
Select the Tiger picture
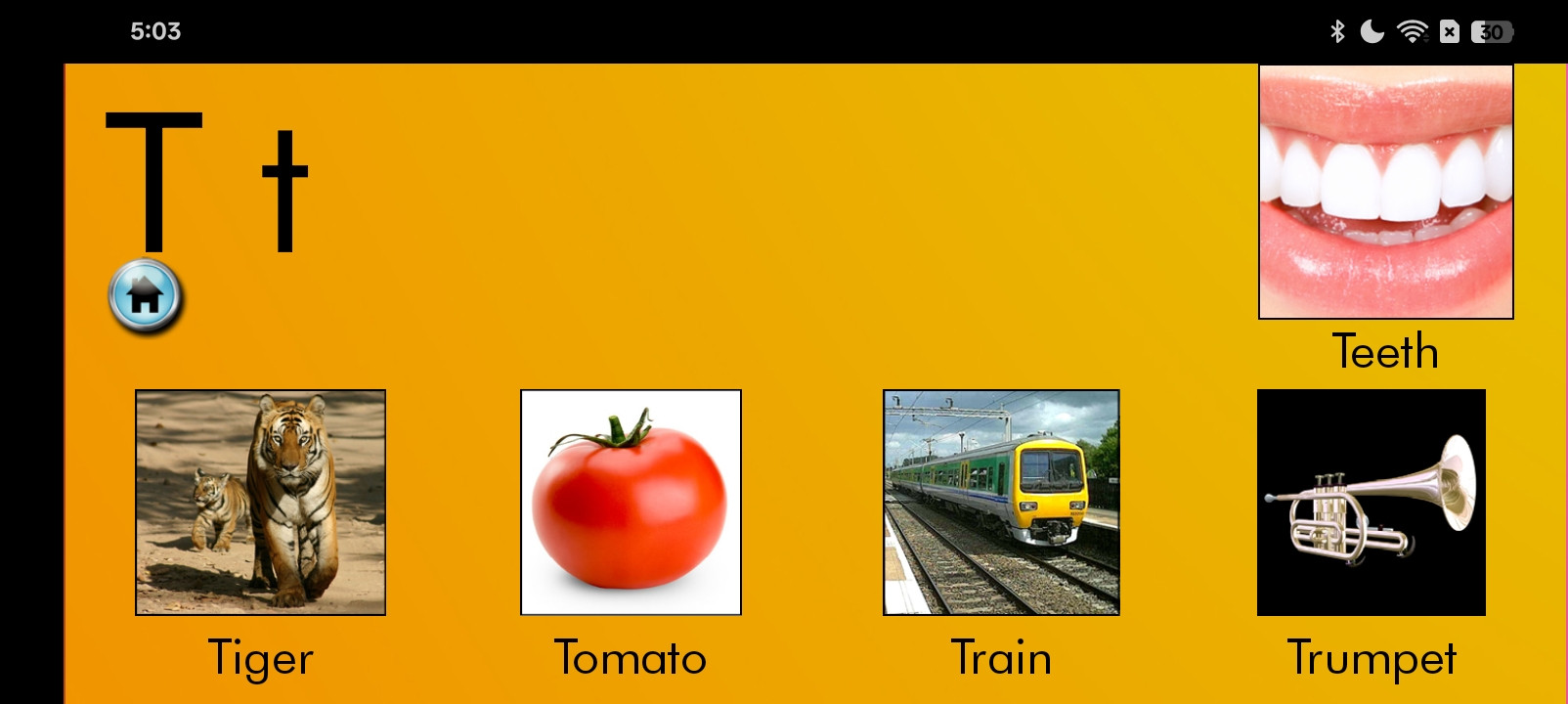(x=260, y=503)
